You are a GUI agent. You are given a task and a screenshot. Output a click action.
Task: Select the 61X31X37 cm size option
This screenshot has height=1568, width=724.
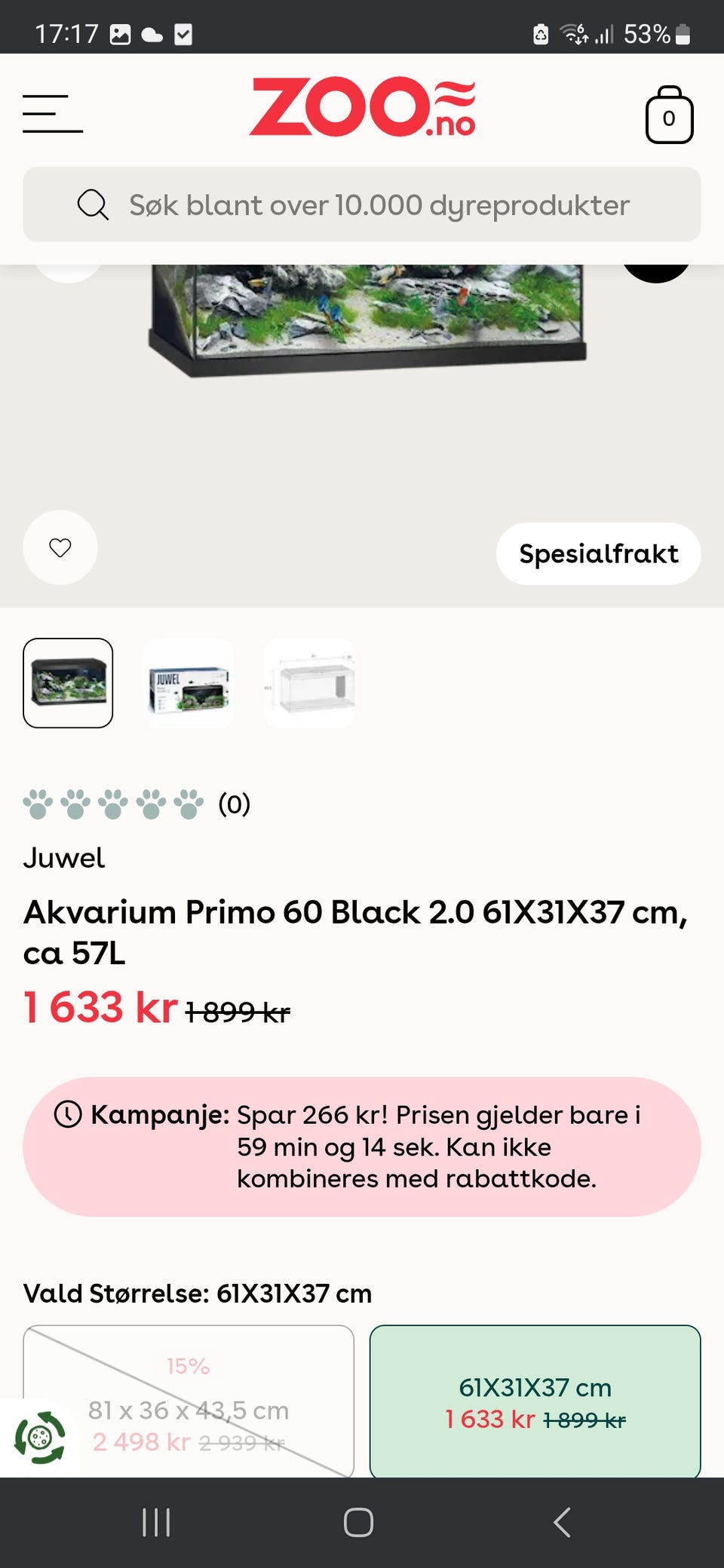click(535, 1401)
